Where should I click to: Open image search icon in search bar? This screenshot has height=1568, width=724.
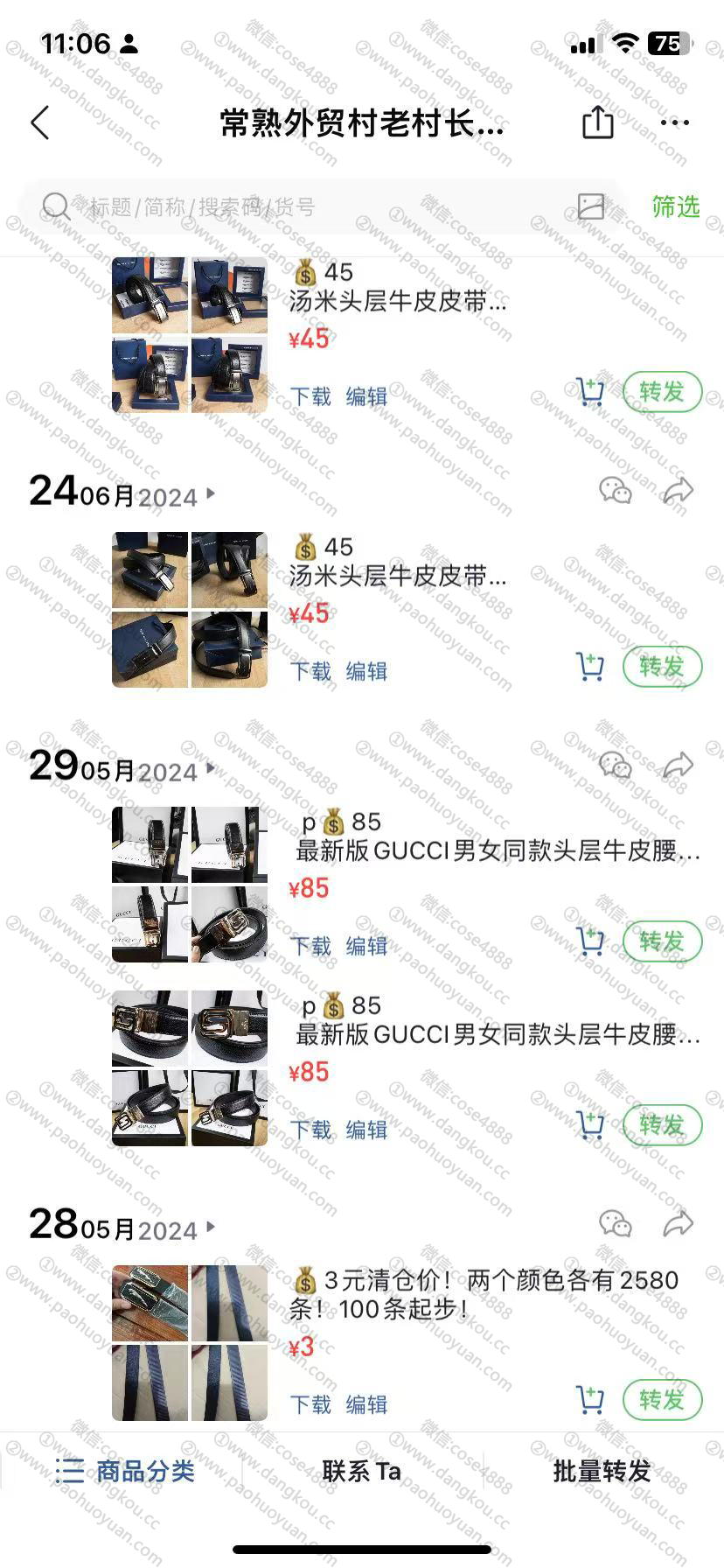[x=591, y=206]
